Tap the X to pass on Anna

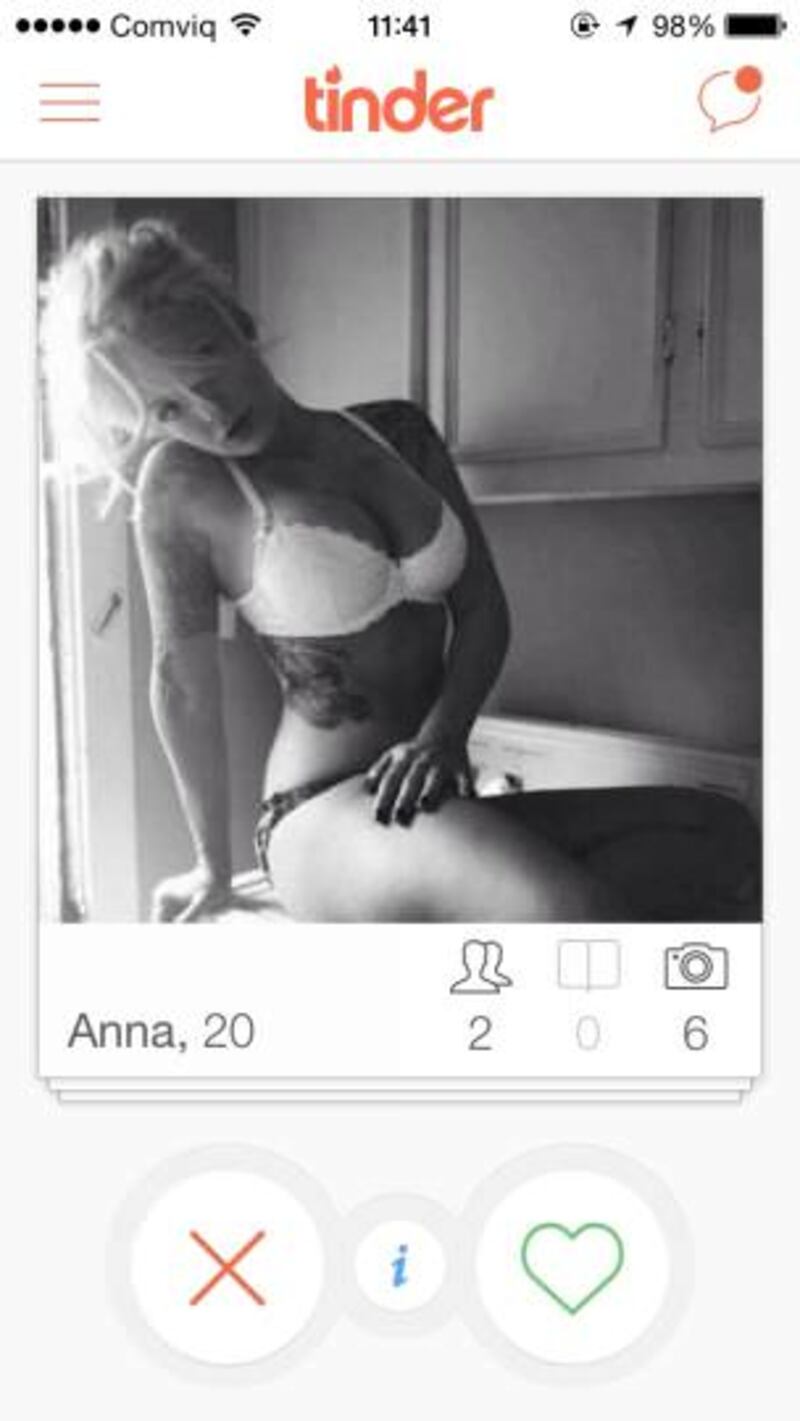pos(228,1267)
